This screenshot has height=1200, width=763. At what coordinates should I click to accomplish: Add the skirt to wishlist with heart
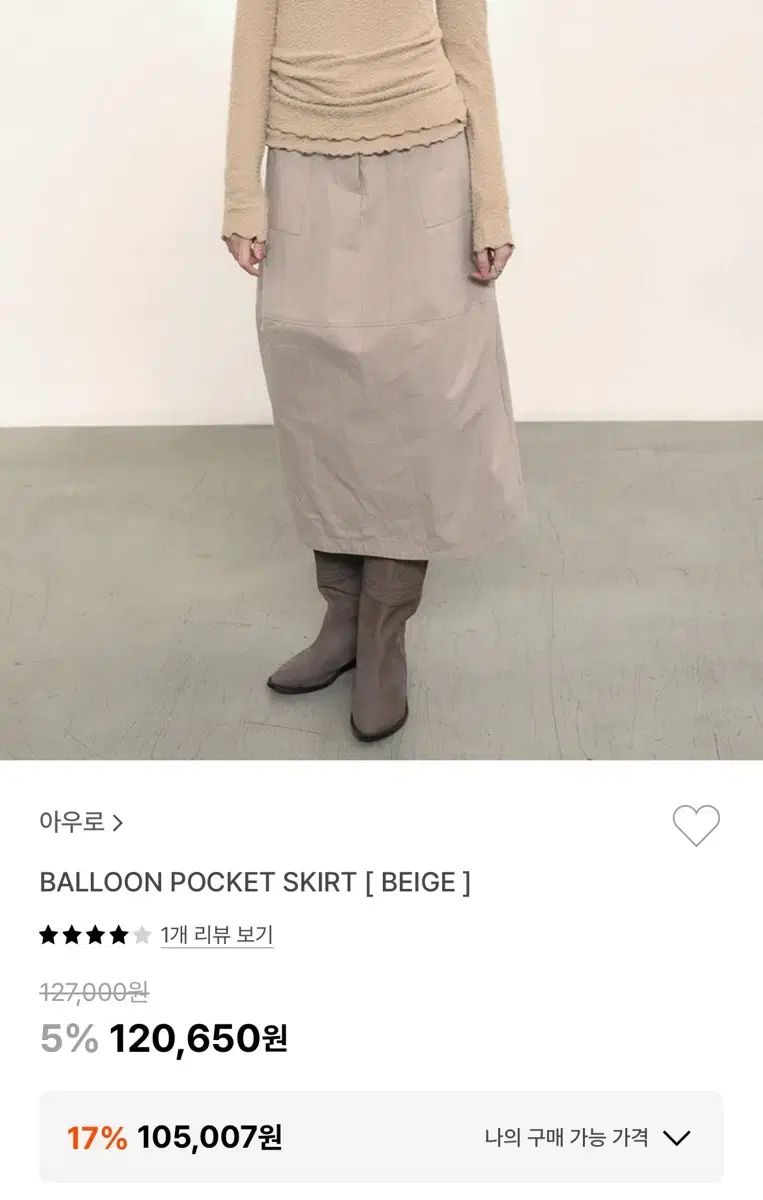click(695, 825)
